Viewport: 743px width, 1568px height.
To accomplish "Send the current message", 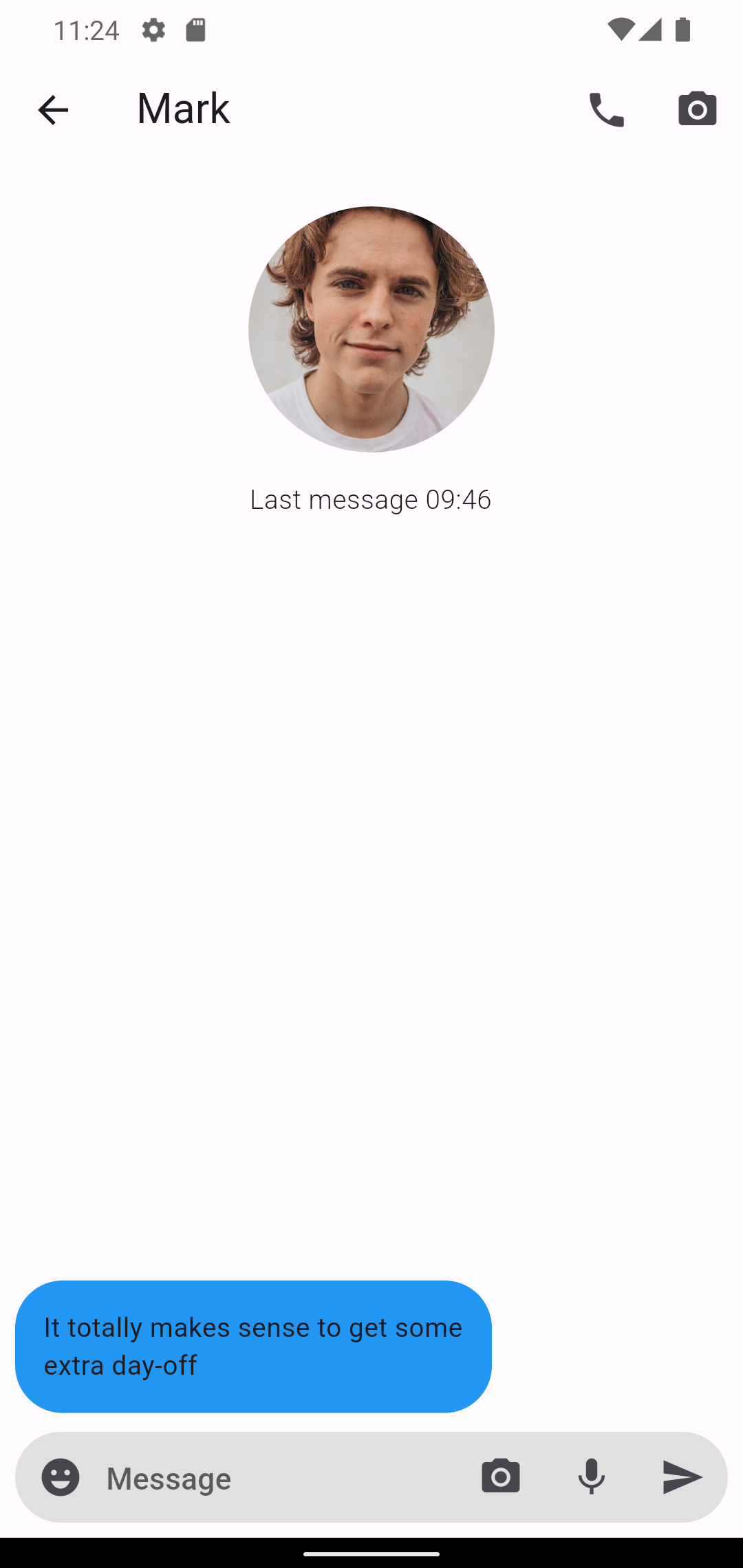I will pos(681,1477).
